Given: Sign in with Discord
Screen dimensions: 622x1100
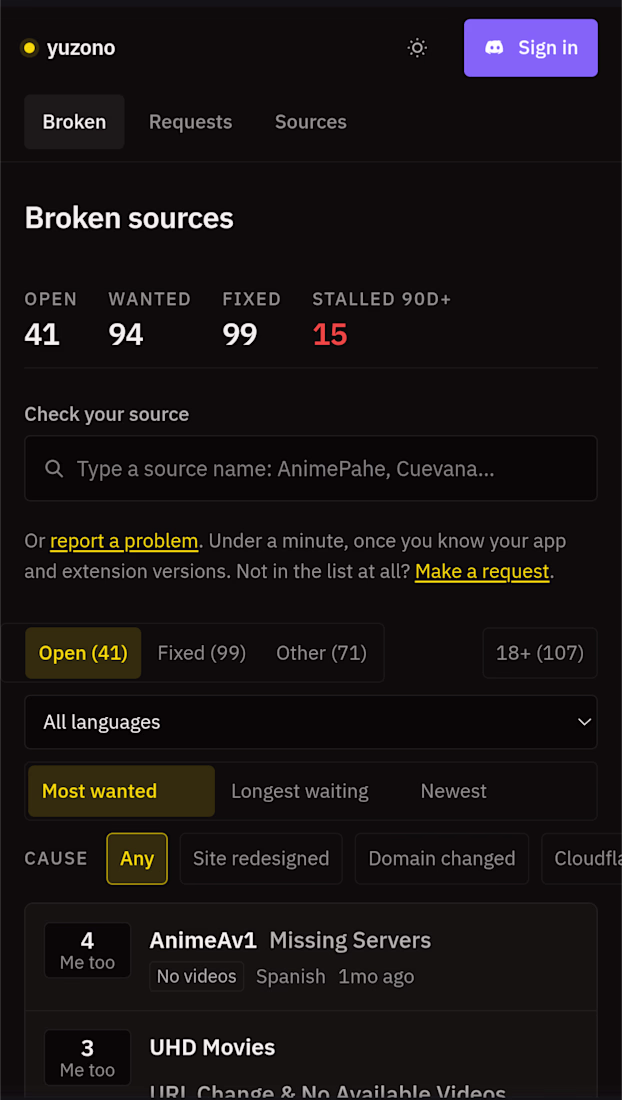Looking at the screenshot, I should [x=531, y=48].
